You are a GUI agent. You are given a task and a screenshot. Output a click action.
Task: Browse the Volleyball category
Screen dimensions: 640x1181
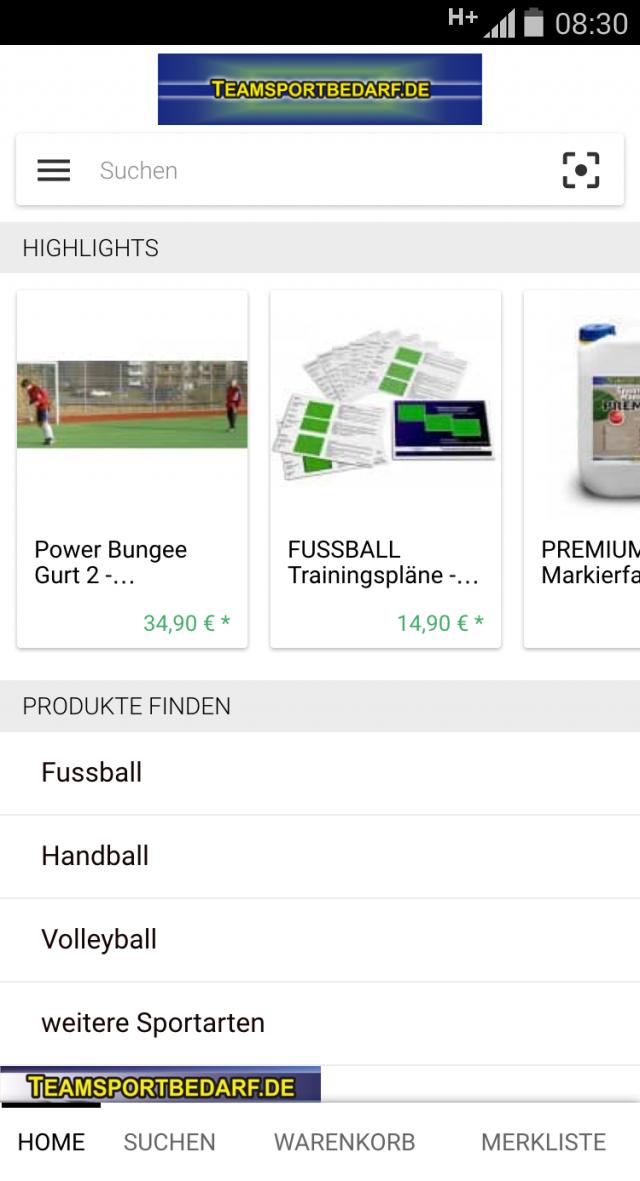pyautogui.click(x=320, y=940)
